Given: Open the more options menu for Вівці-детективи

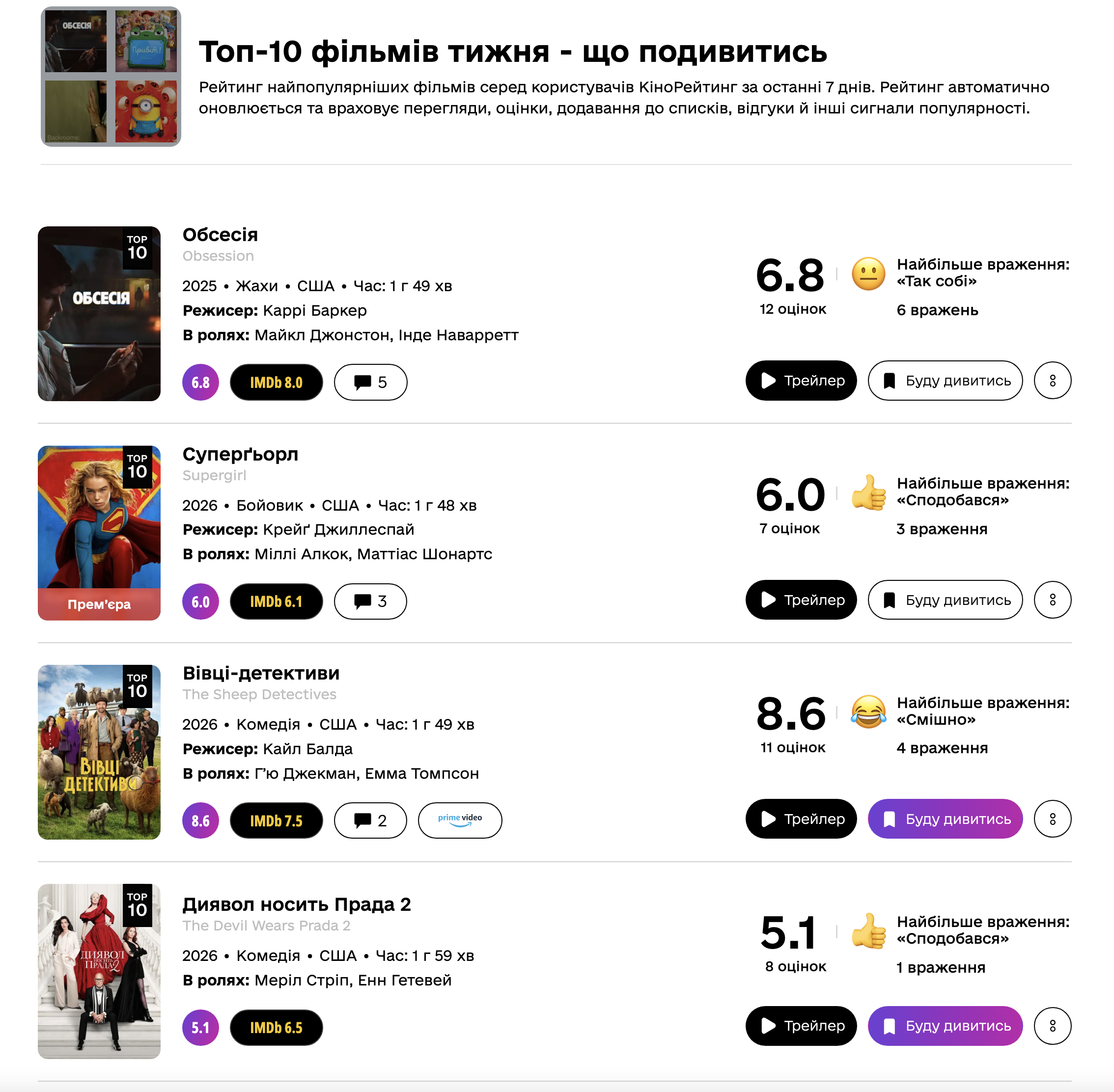Looking at the screenshot, I should click(1052, 819).
